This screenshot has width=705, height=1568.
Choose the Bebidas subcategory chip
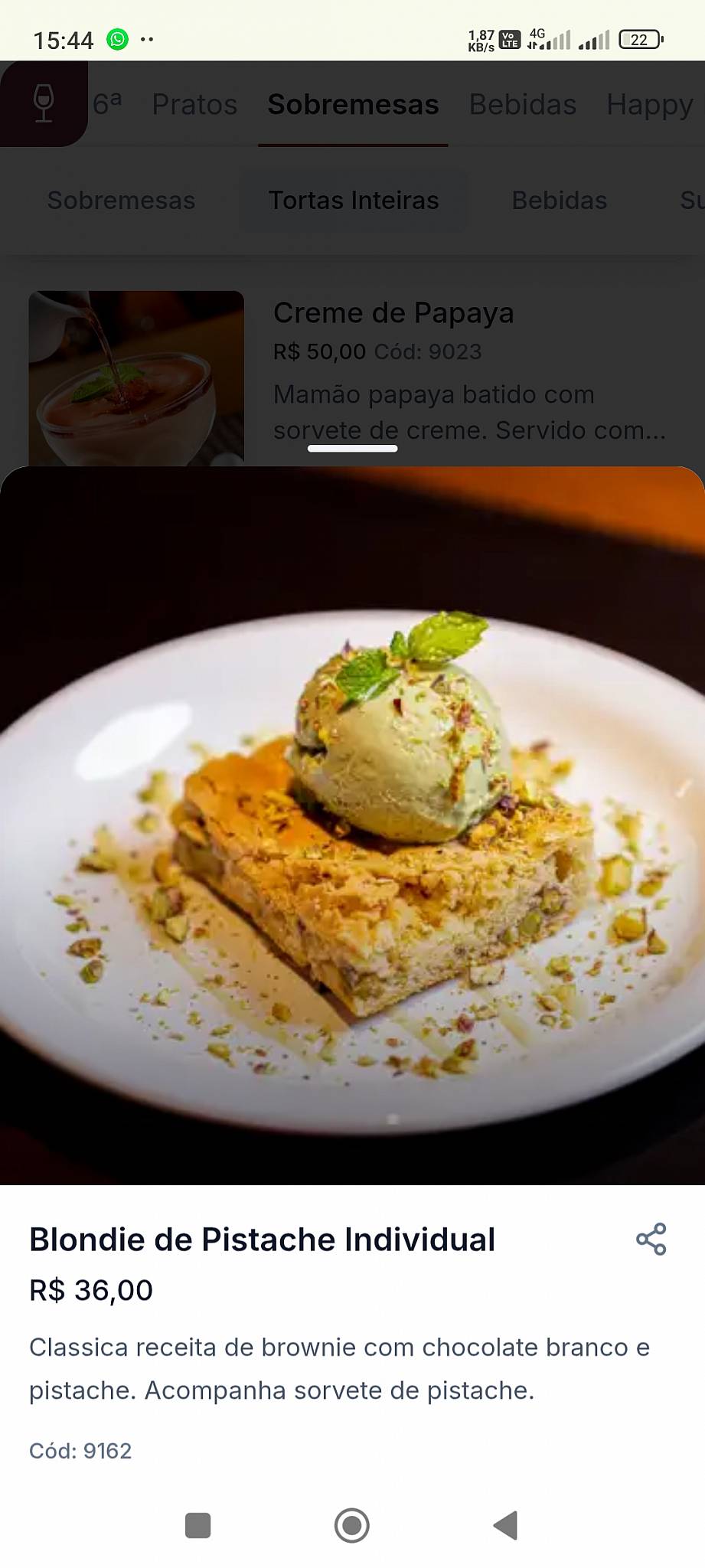[x=559, y=200]
